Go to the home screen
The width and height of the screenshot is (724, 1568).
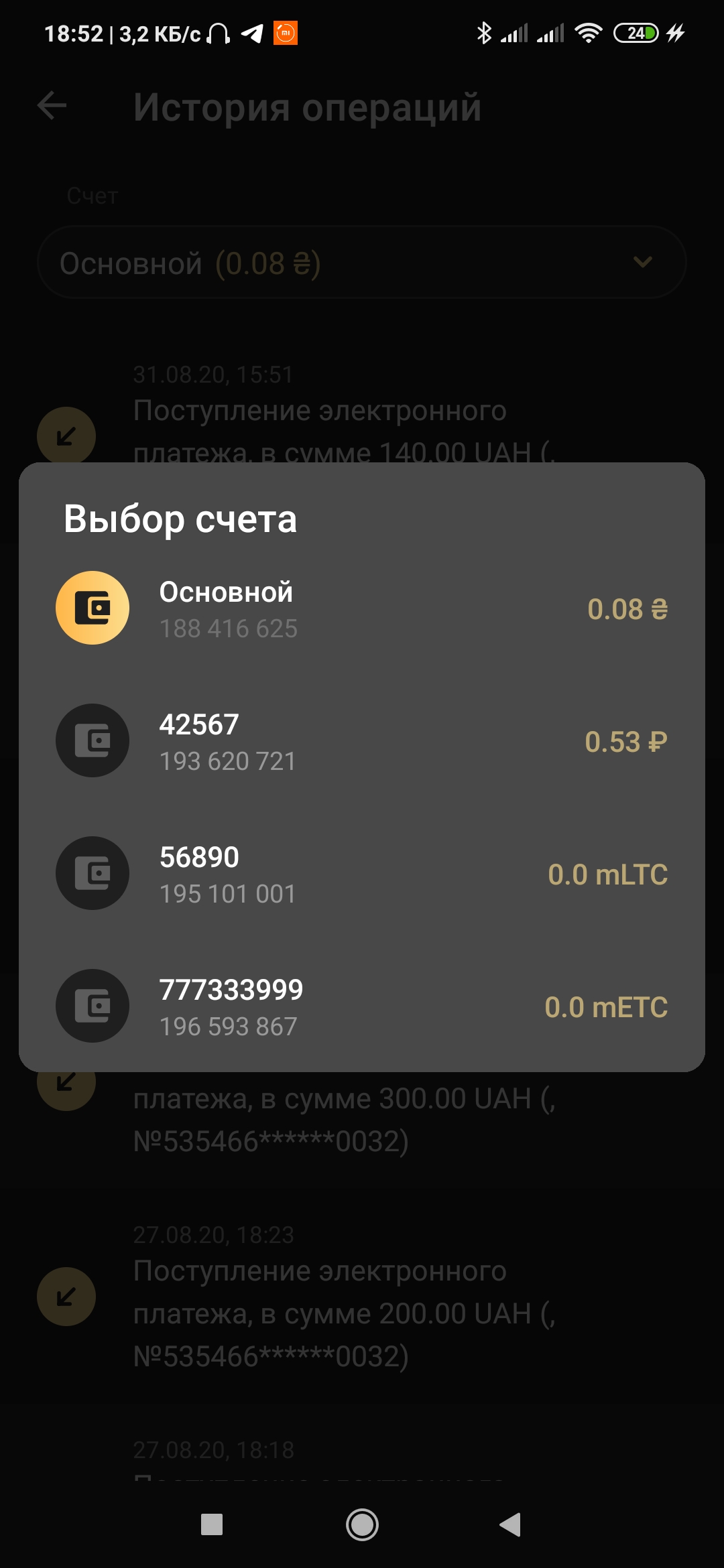(x=362, y=1524)
